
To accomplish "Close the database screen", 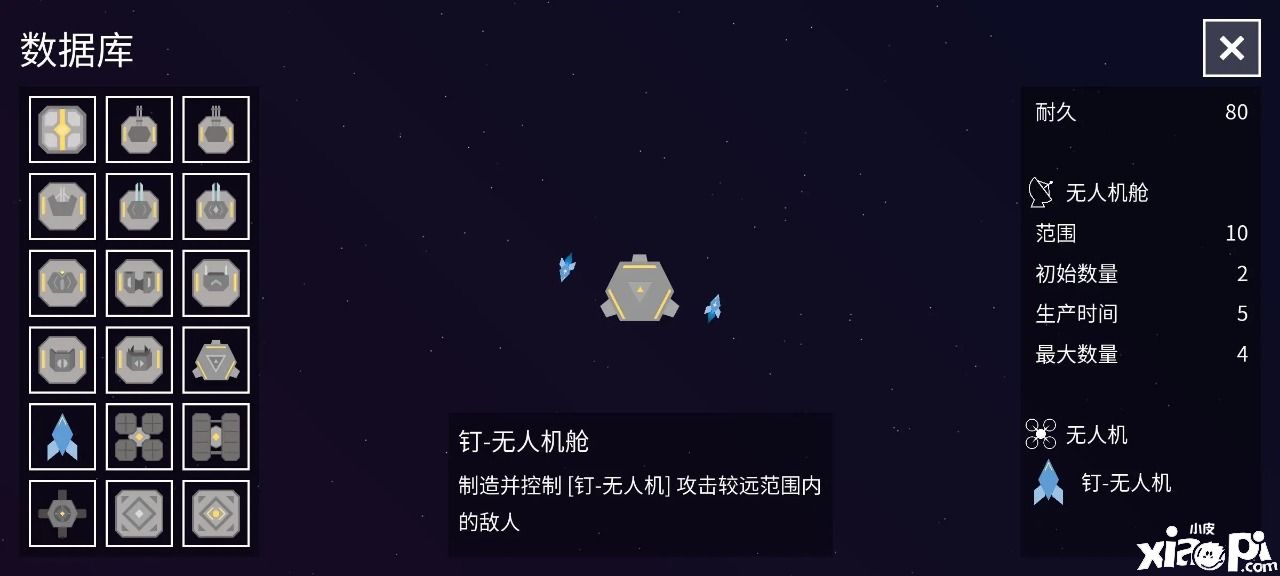I will tap(1231, 48).
